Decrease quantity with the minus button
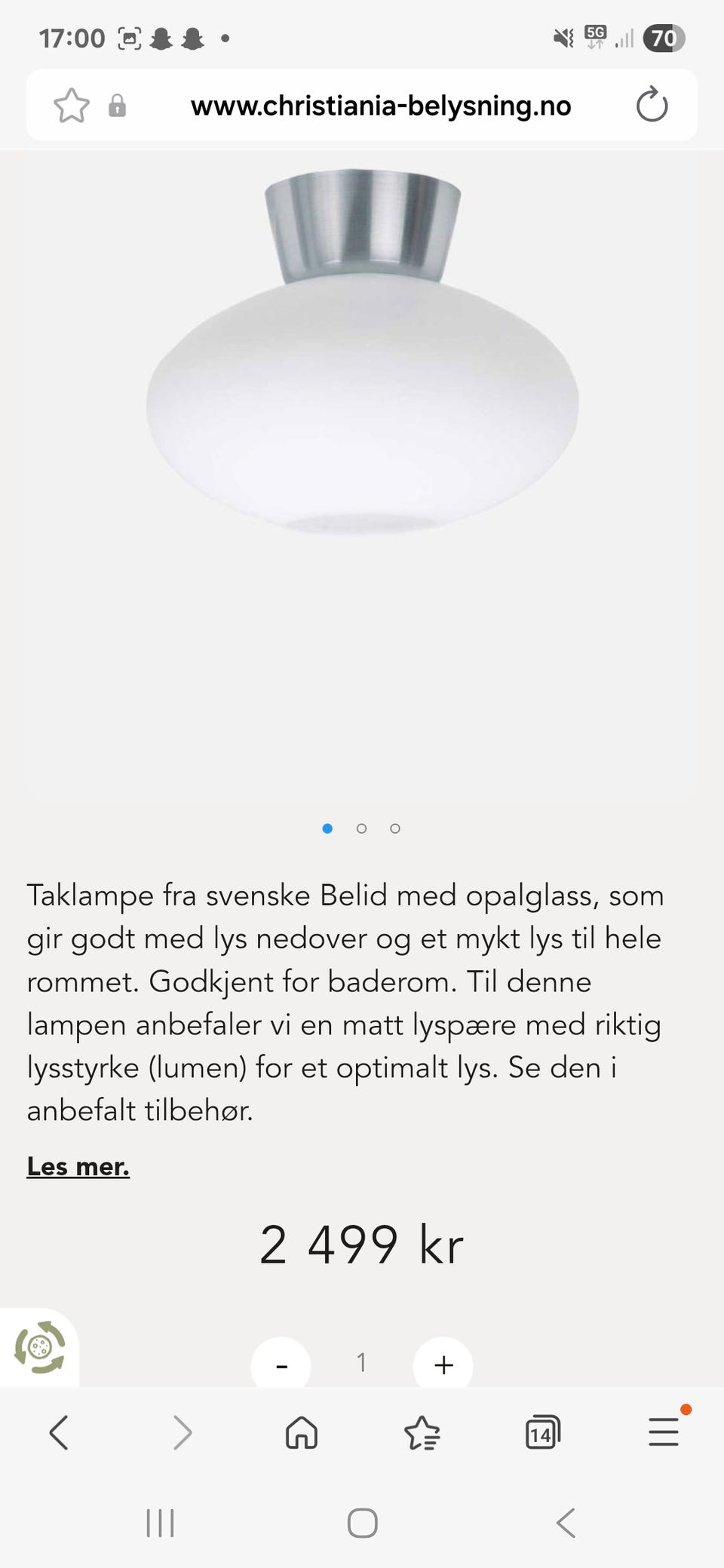Image resolution: width=724 pixels, height=1568 pixels. click(x=281, y=1364)
